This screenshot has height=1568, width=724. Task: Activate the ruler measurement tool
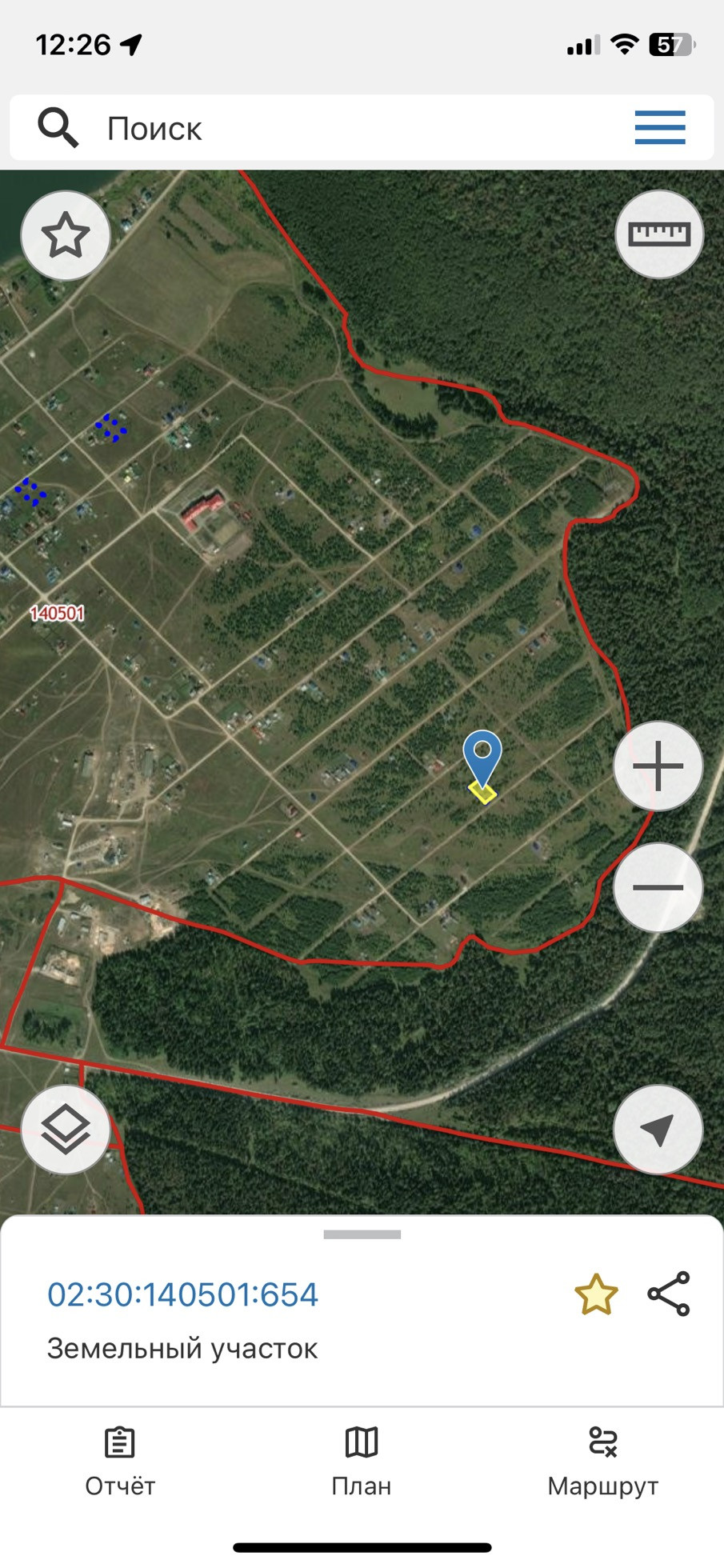tap(659, 234)
